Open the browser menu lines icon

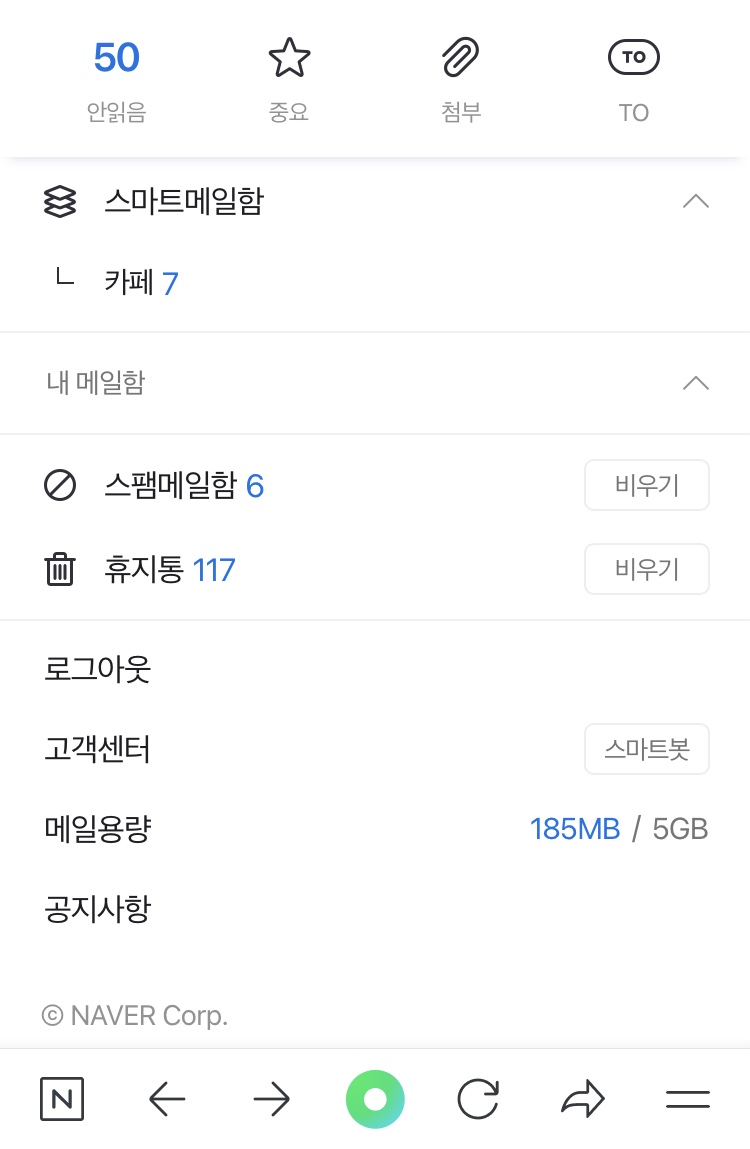click(687, 1100)
